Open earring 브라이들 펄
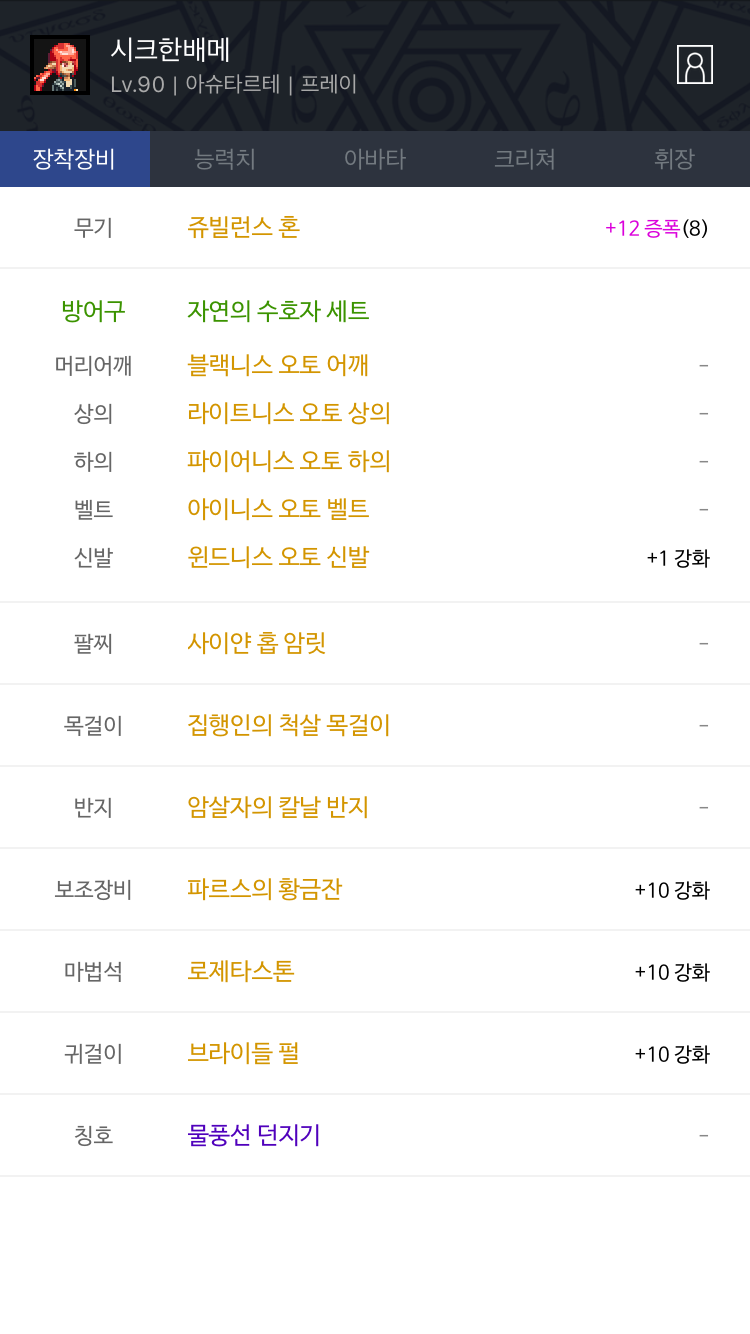 point(243,1053)
